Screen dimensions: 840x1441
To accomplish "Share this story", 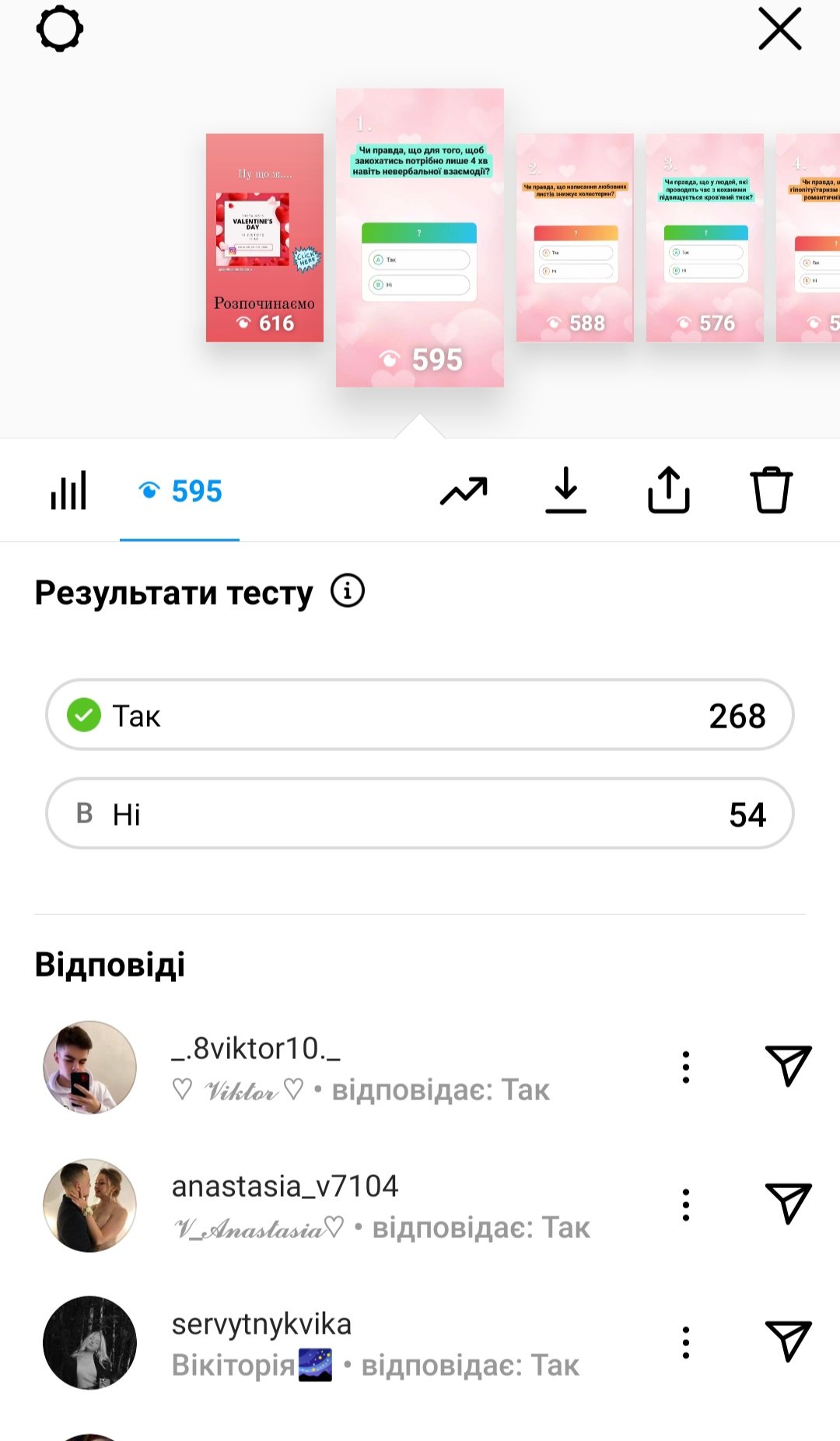I will click(669, 490).
